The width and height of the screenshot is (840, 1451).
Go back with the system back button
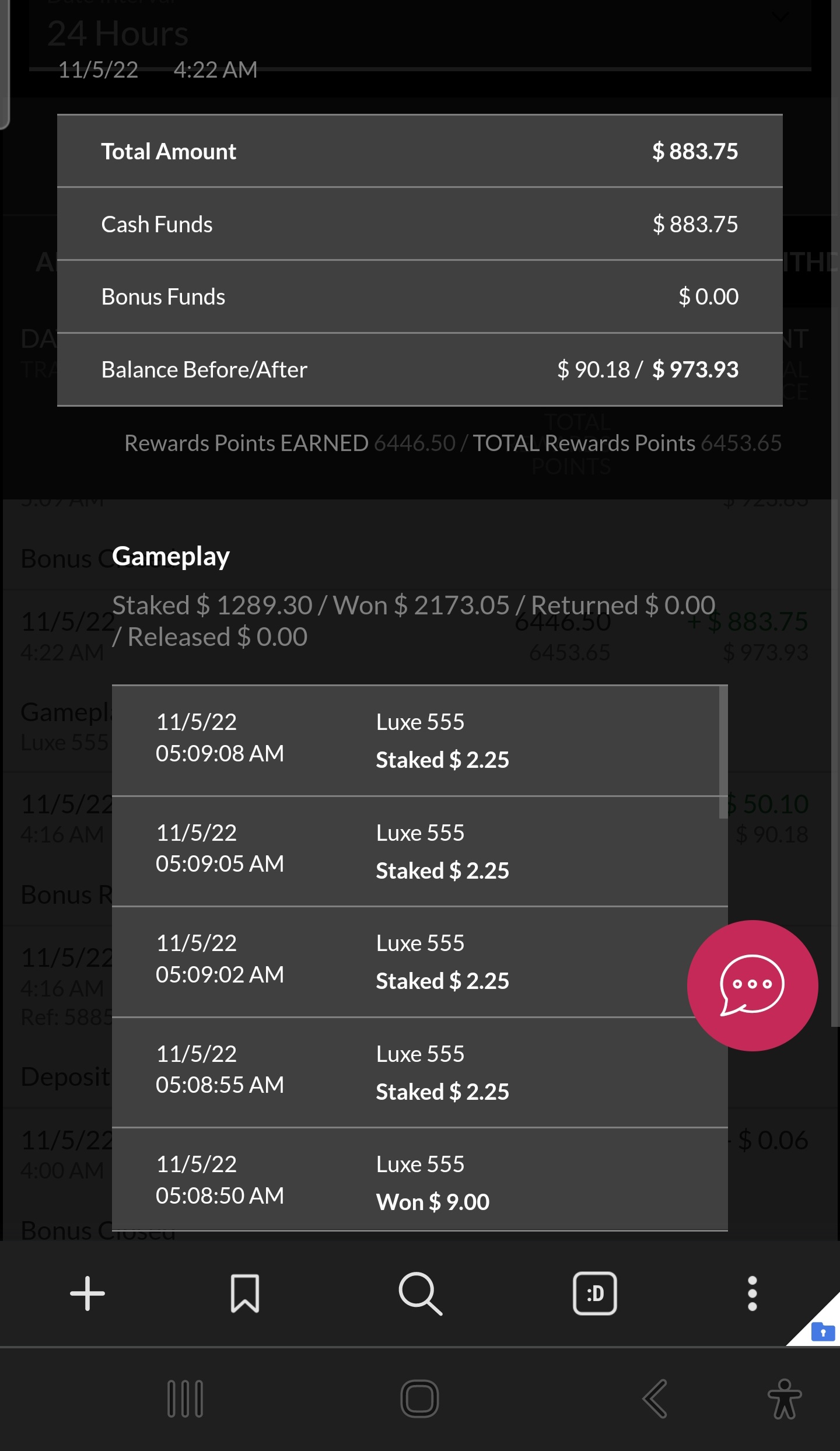[654, 1398]
